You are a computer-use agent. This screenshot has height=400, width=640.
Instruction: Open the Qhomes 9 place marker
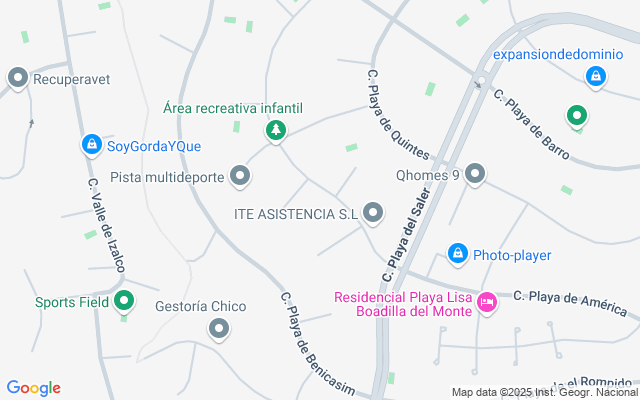coord(475,175)
